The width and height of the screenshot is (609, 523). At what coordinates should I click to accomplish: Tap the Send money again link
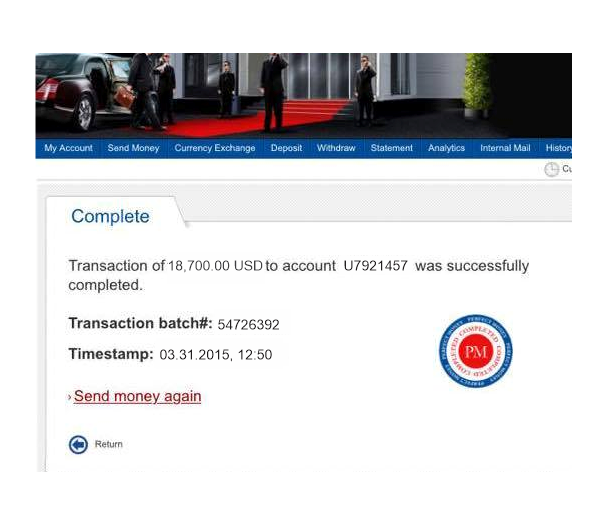[x=137, y=396]
